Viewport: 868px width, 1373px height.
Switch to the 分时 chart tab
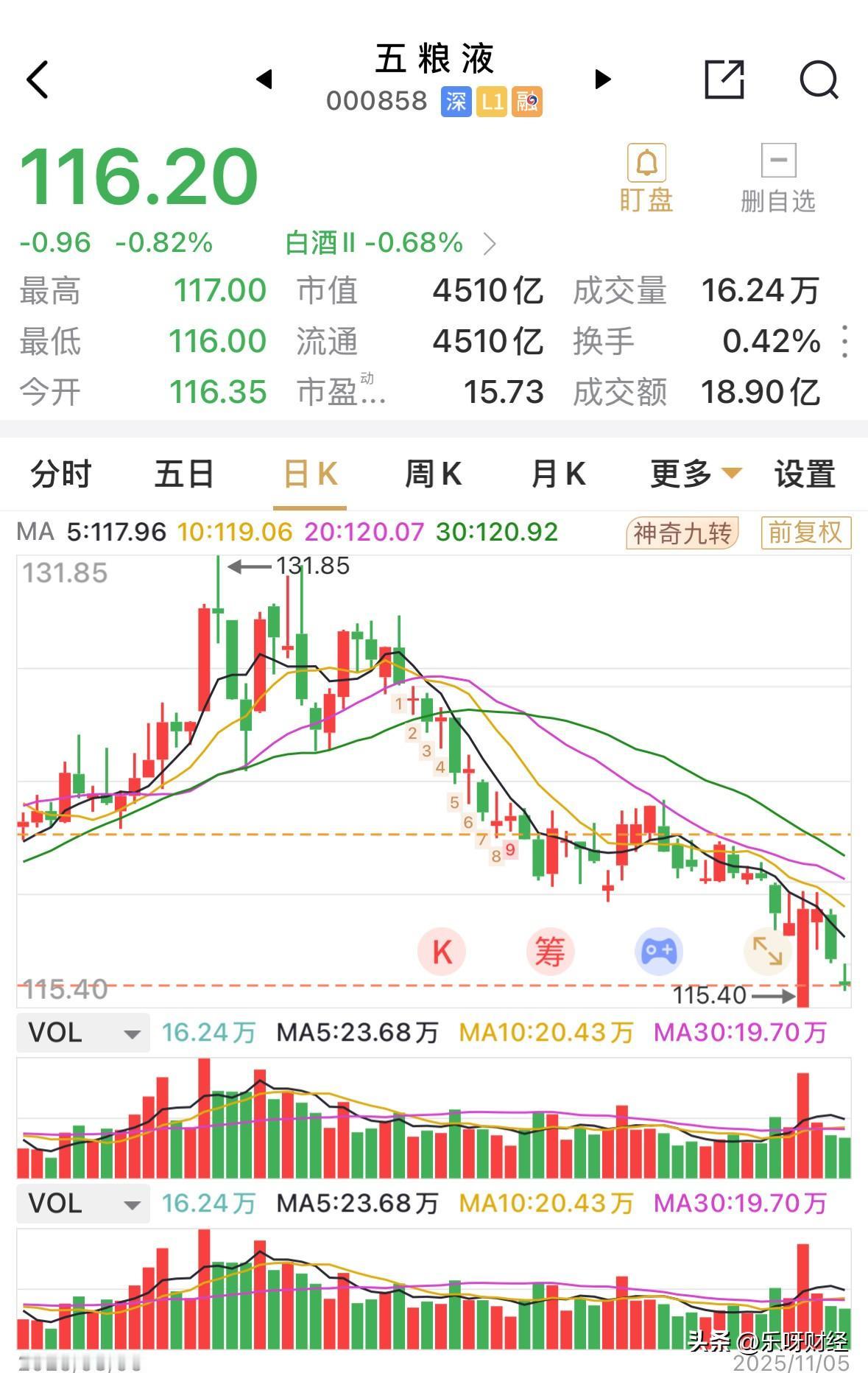[x=60, y=474]
